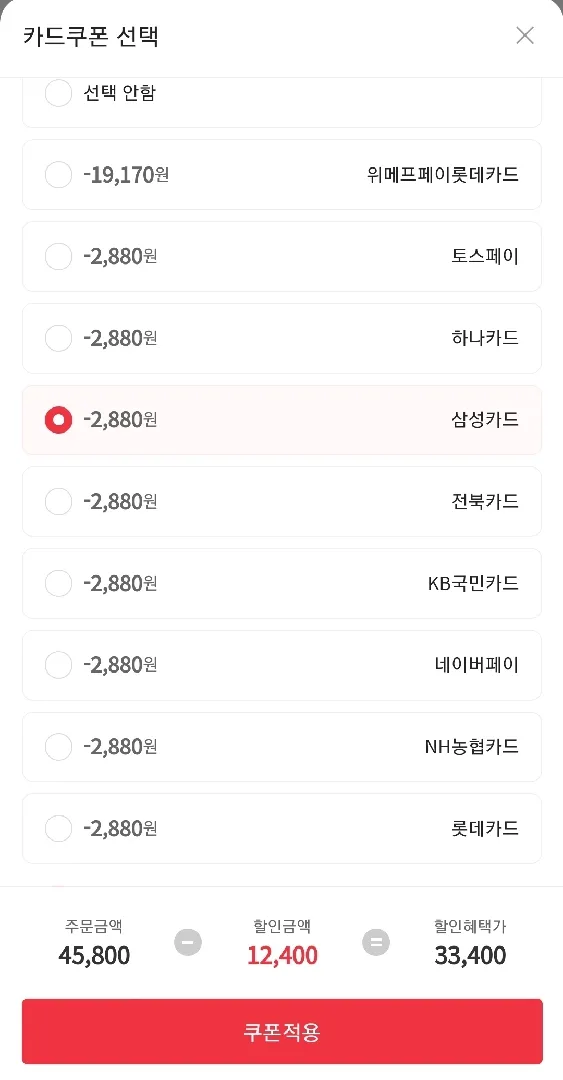The width and height of the screenshot is (563, 1080).
Task: Choose the 위메프페이롯데카드 -19,170원 coupon
Action: click(282, 174)
